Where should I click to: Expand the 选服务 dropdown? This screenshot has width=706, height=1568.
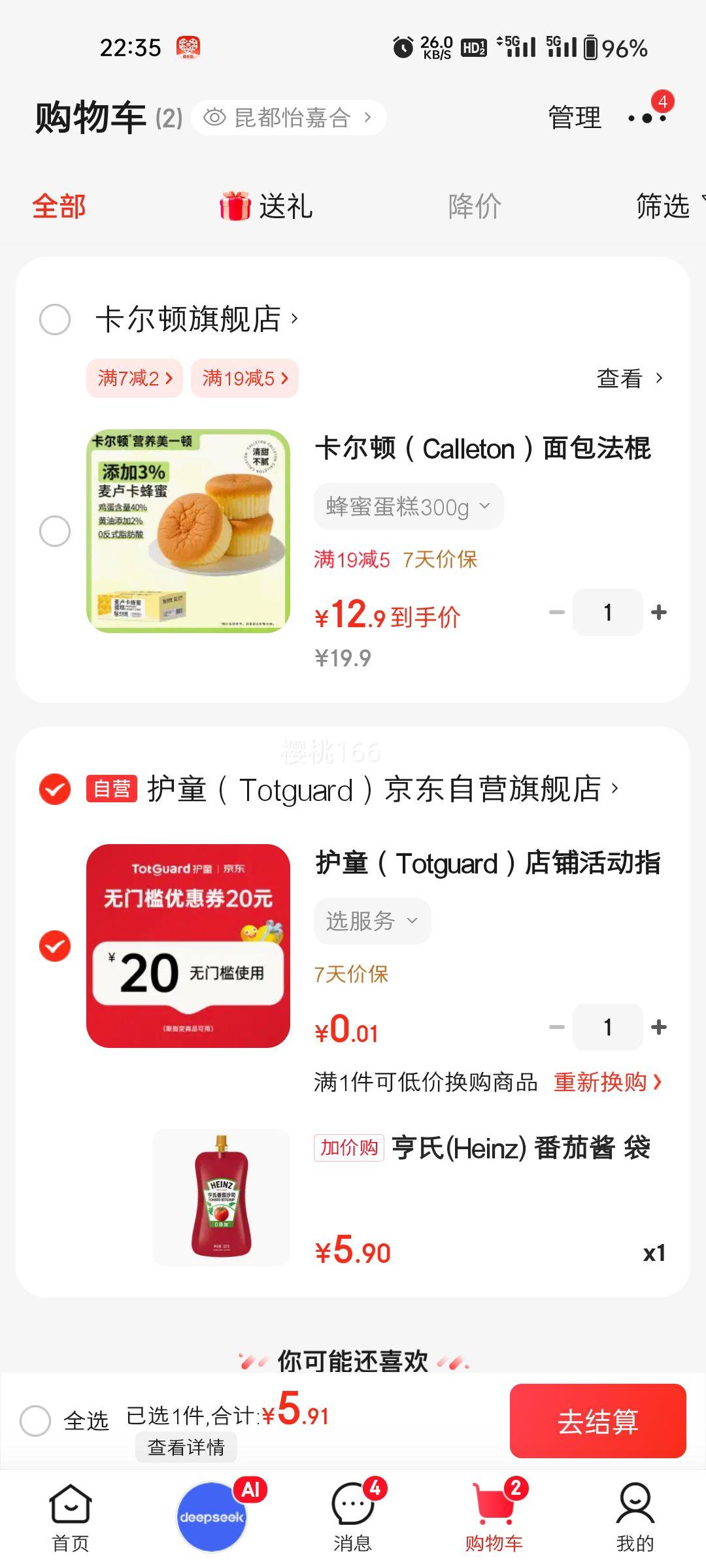pos(372,921)
